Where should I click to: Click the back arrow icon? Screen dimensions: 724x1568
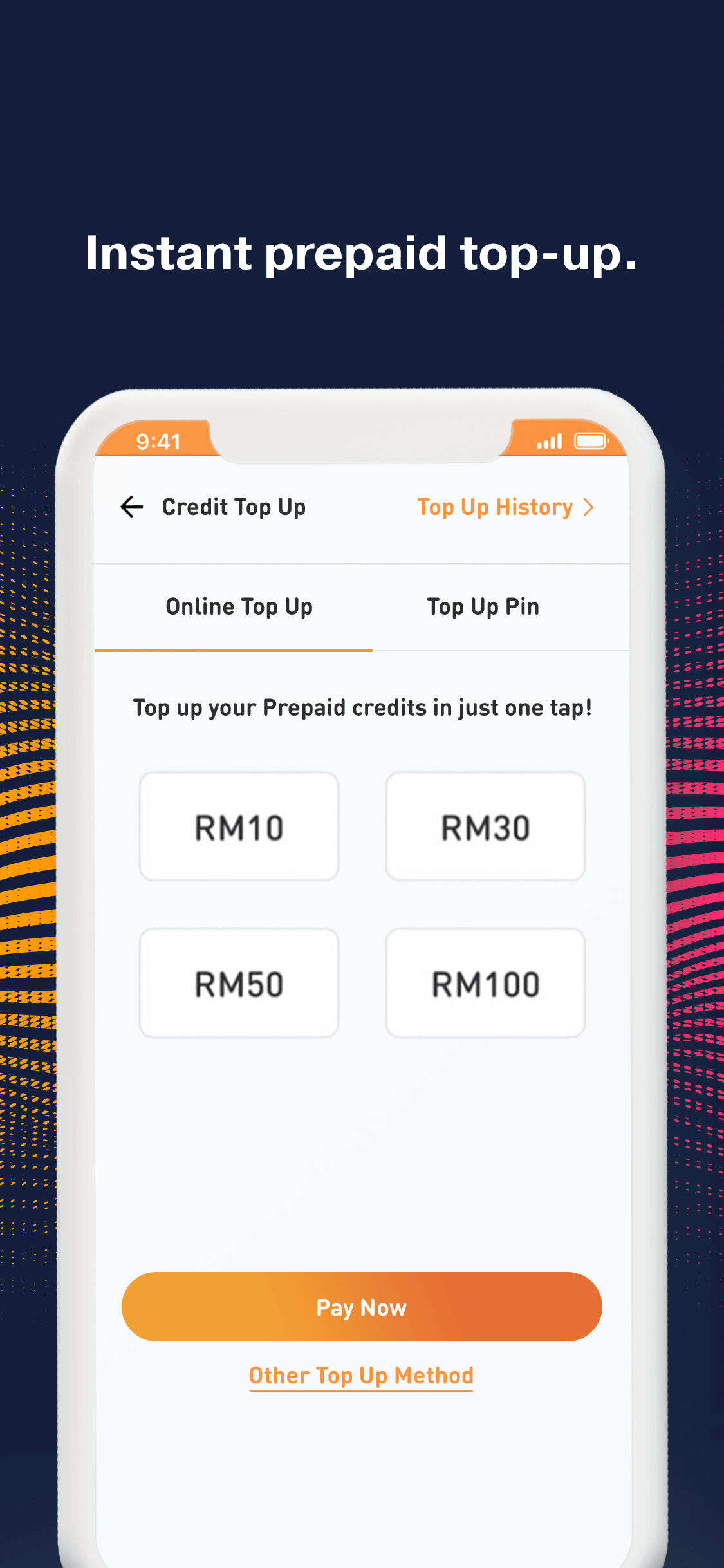(x=133, y=507)
